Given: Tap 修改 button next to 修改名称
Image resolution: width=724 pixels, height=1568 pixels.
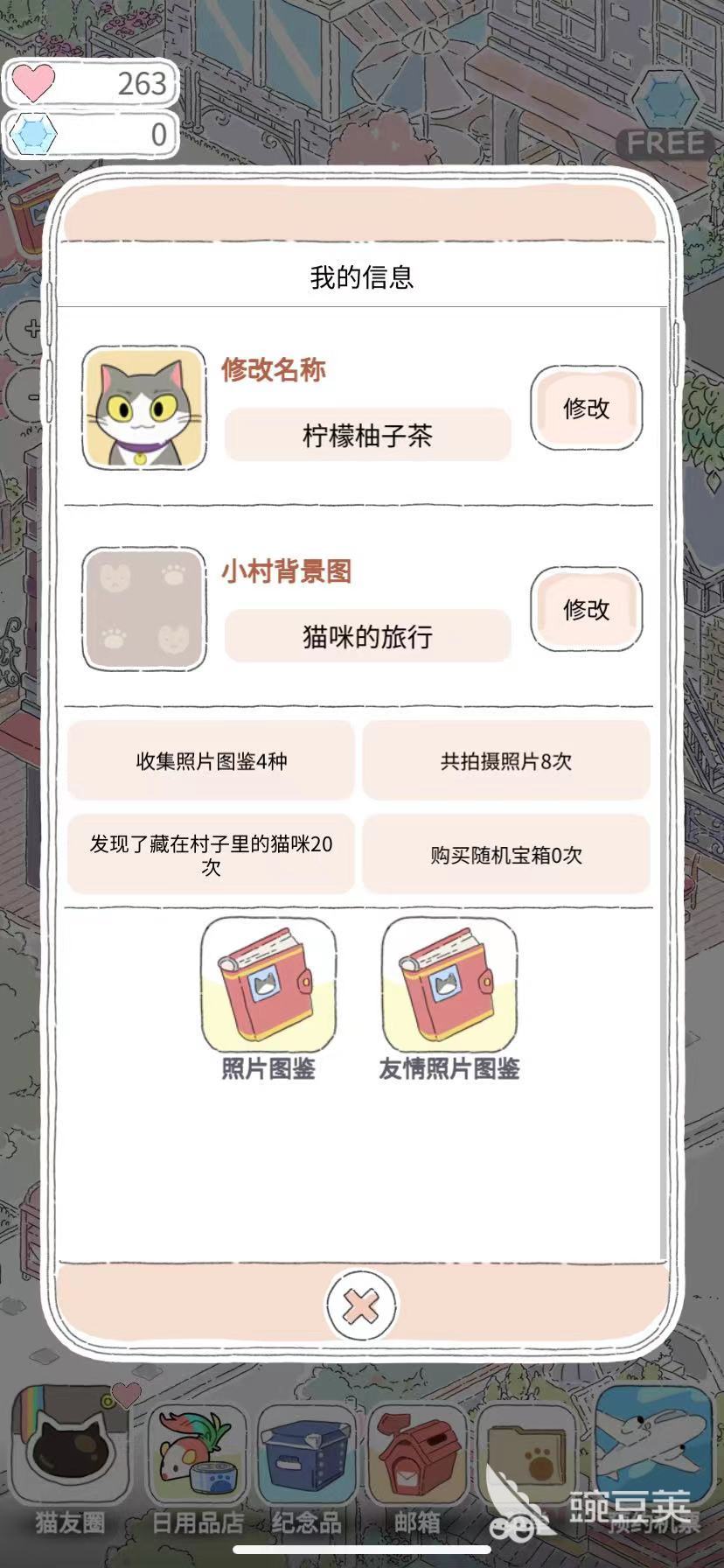Looking at the screenshot, I should [586, 408].
